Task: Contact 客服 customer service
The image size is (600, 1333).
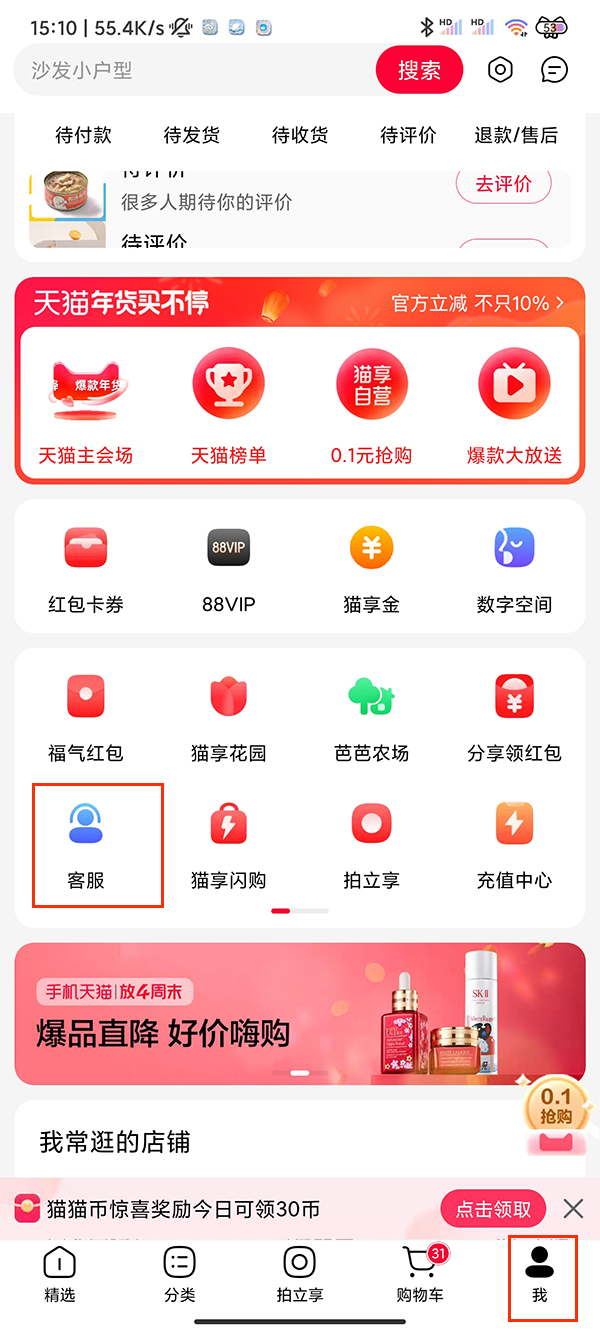Action: 86,843
